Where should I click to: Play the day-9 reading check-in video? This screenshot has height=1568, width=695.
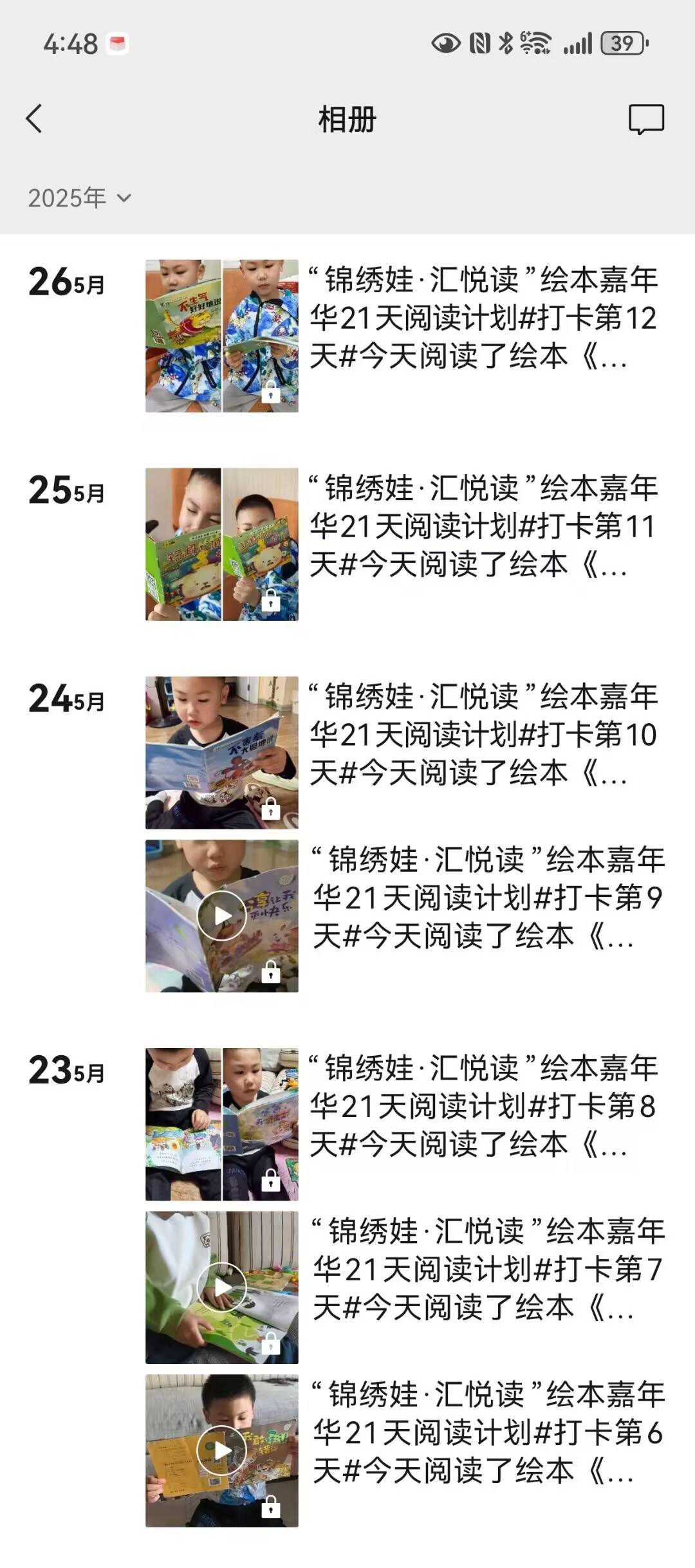click(221, 916)
